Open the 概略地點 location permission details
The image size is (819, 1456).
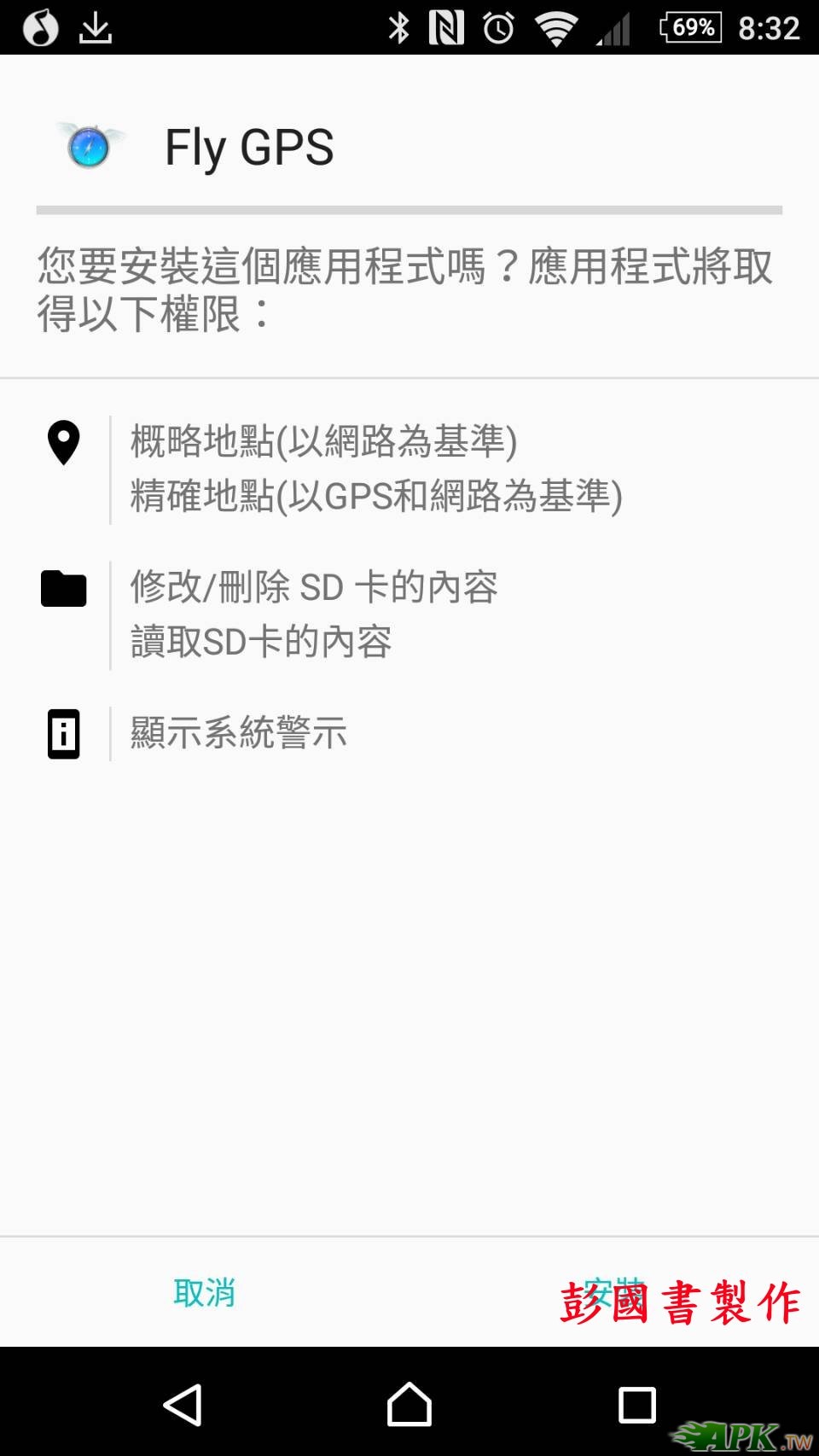(323, 442)
